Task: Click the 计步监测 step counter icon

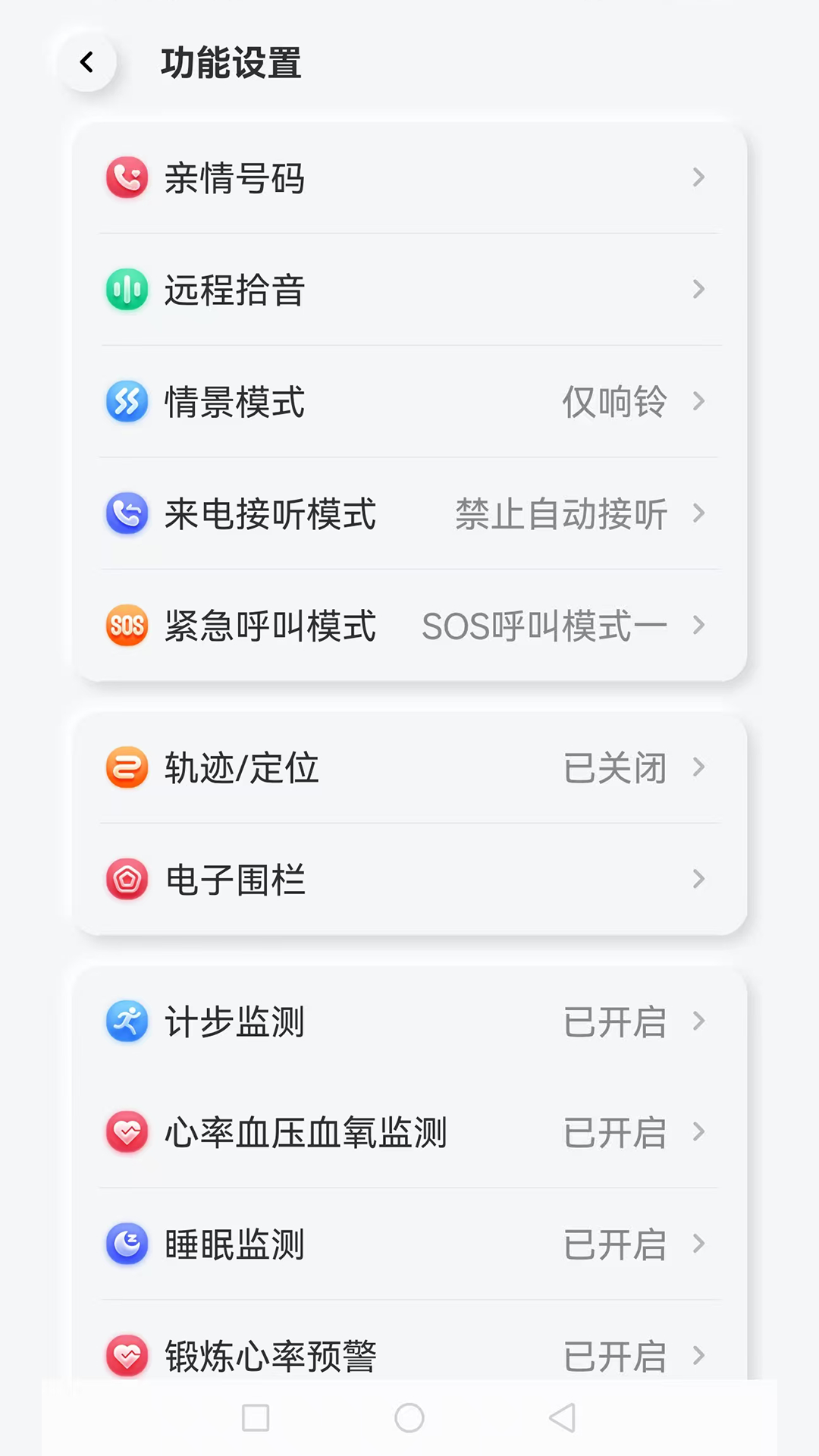Action: (x=127, y=1022)
